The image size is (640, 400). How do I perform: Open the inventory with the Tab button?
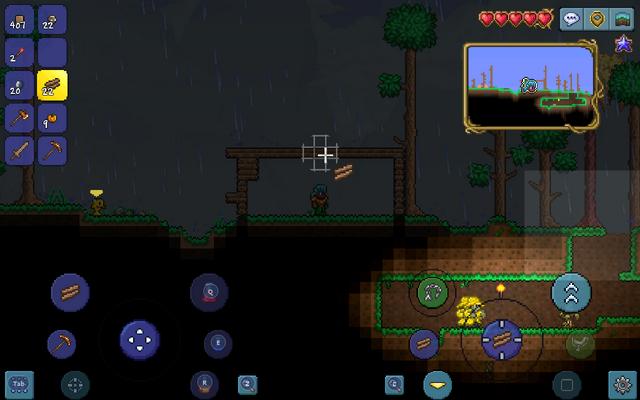coord(19,384)
